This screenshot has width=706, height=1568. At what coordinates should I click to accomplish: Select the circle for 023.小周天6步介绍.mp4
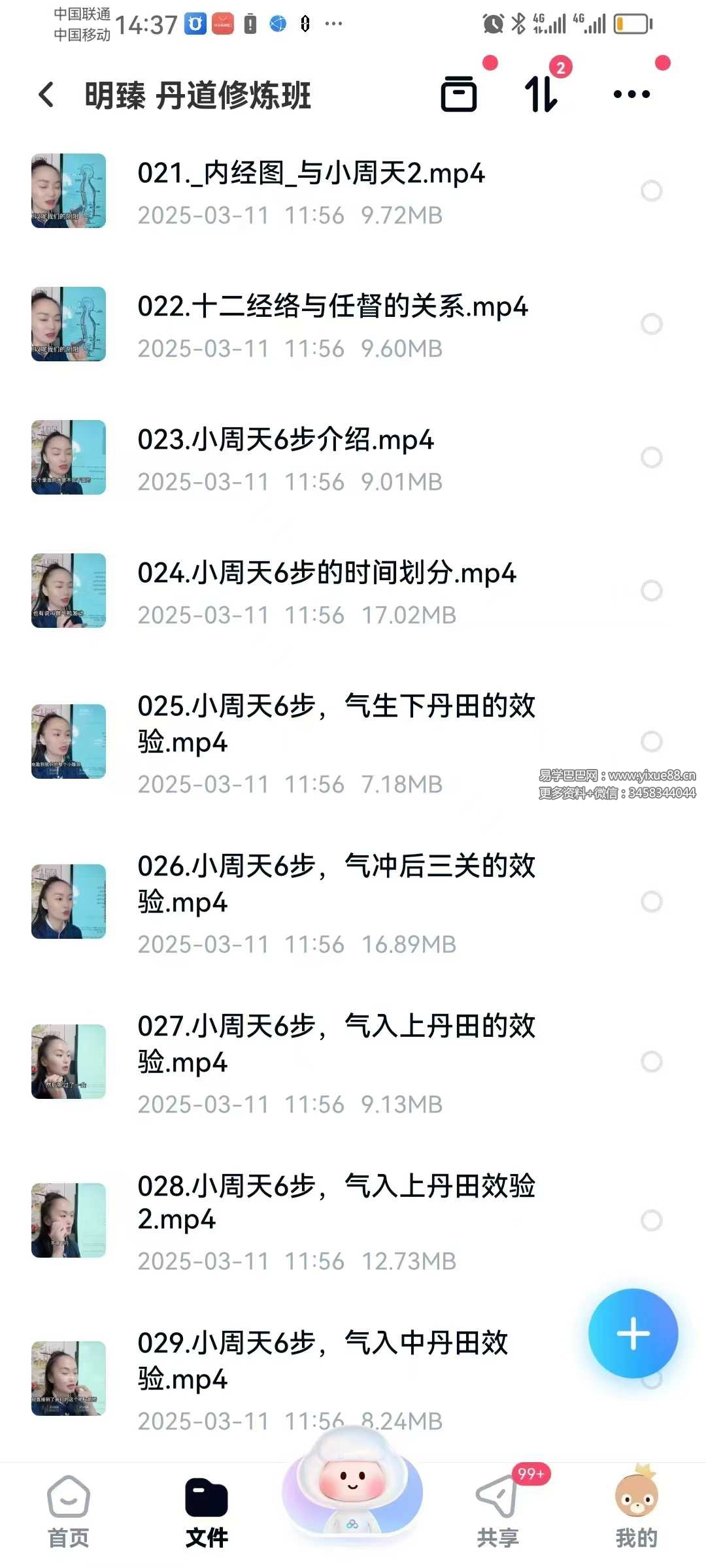coord(652,457)
